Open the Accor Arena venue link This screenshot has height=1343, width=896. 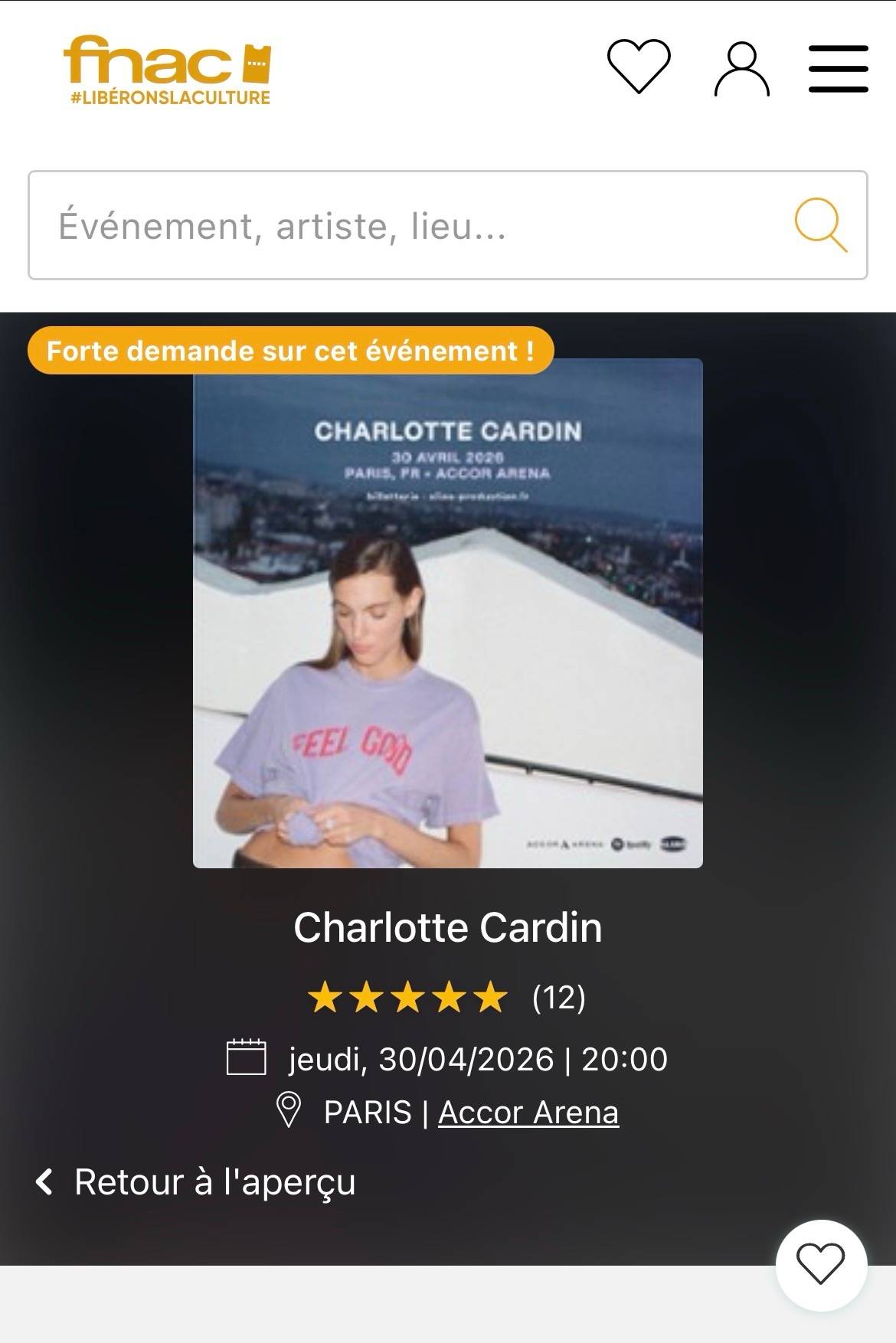click(x=527, y=1111)
